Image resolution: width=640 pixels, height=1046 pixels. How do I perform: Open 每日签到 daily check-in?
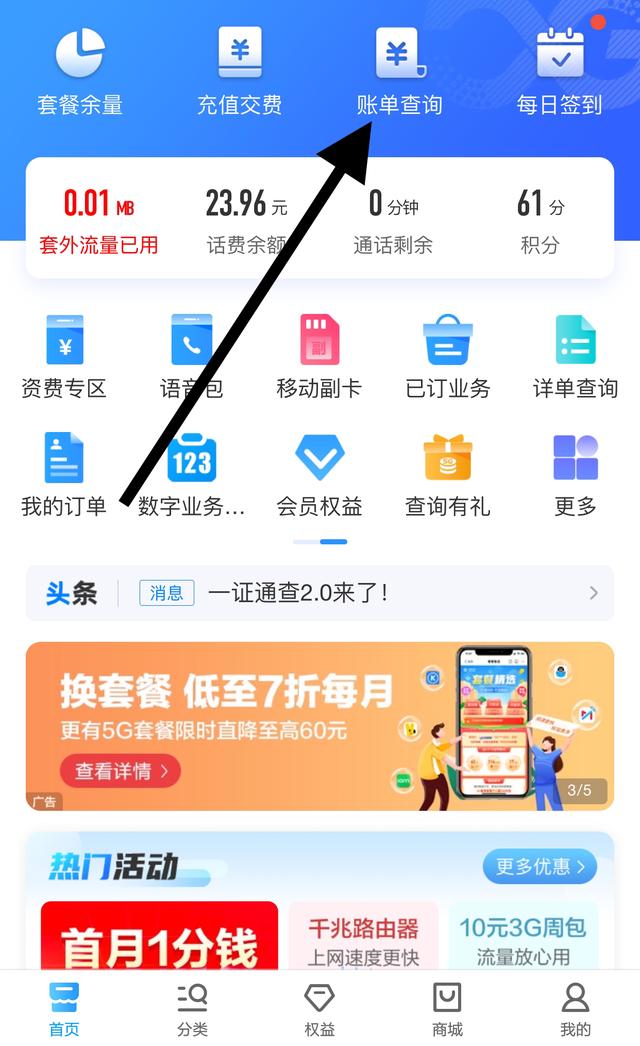(x=560, y=70)
